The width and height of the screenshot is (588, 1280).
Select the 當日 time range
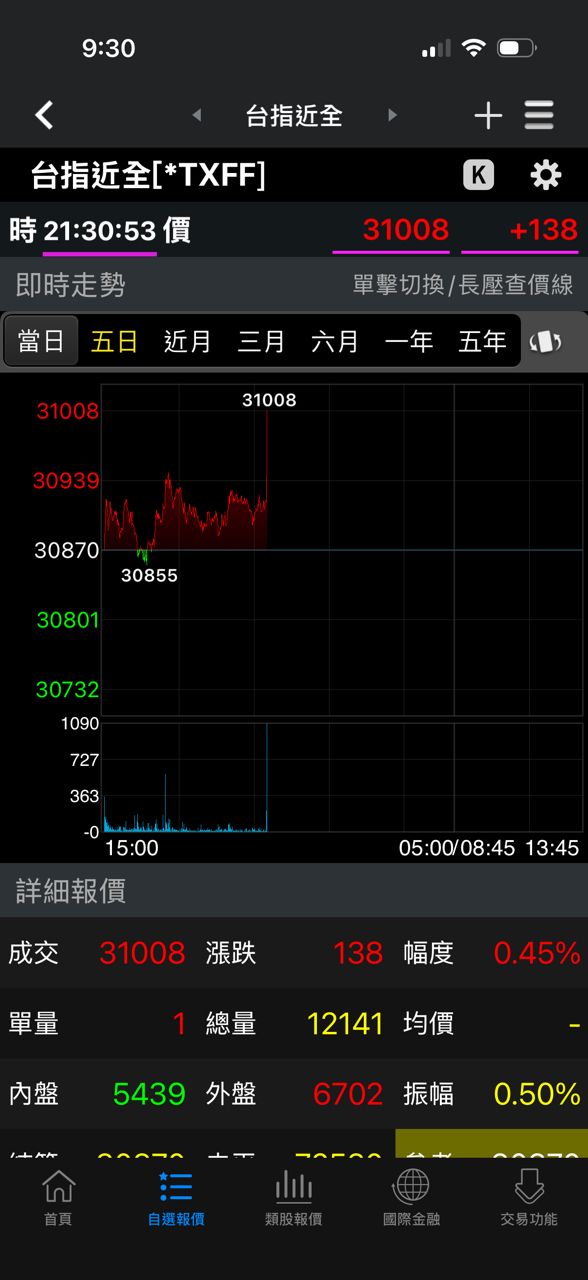[41, 341]
